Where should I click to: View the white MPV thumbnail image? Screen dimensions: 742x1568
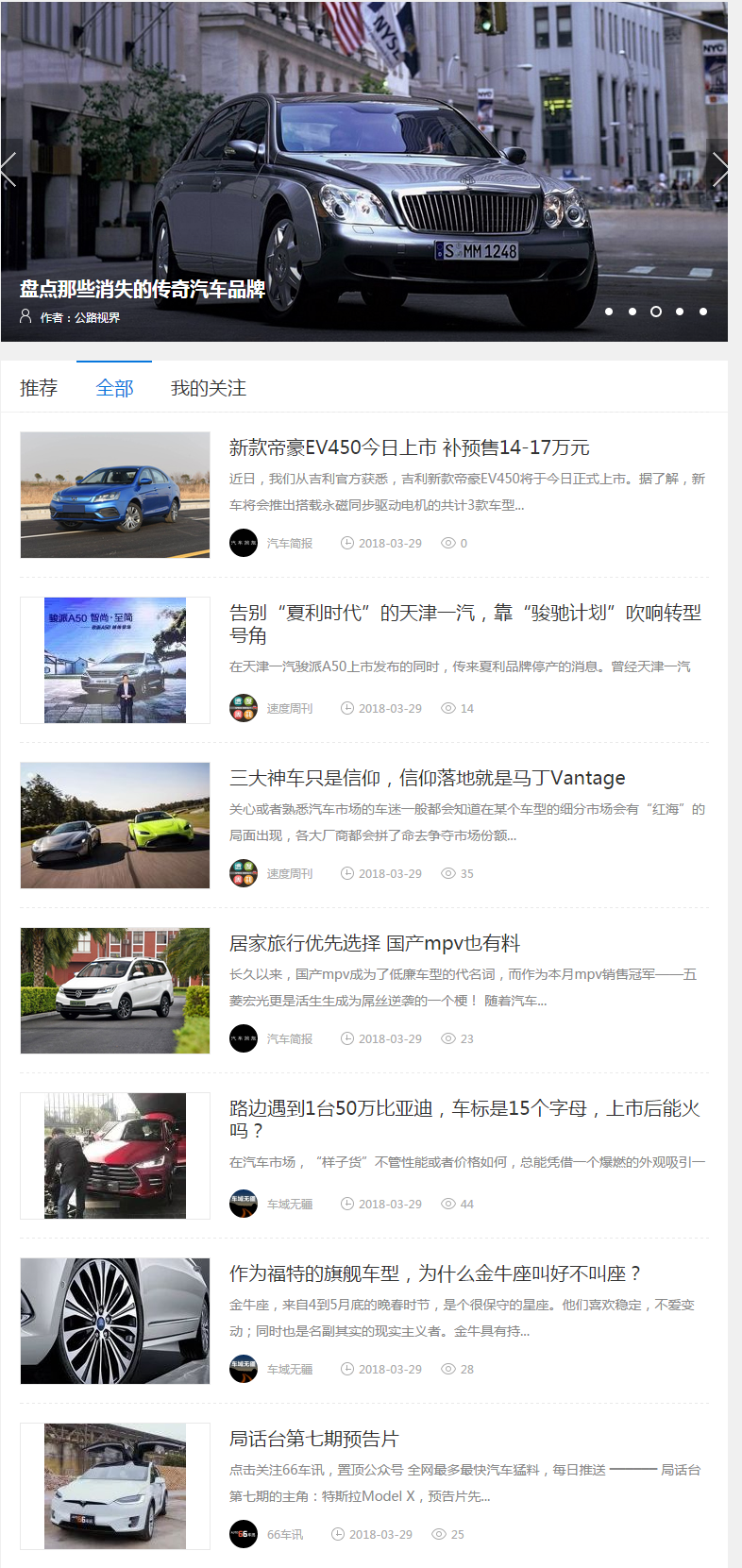click(x=115, y=990)
